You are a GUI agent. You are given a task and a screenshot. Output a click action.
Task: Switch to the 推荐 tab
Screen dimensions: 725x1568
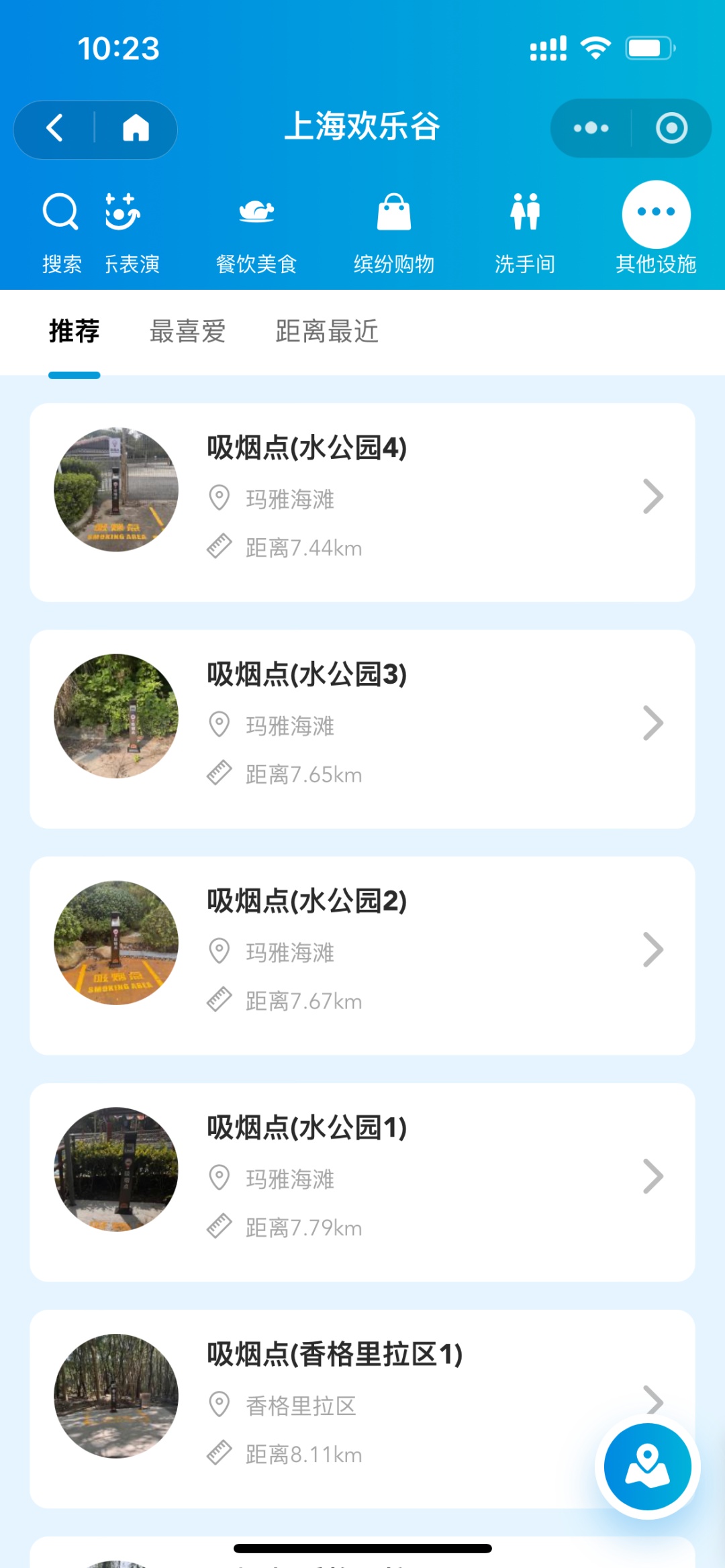point(74,331)
